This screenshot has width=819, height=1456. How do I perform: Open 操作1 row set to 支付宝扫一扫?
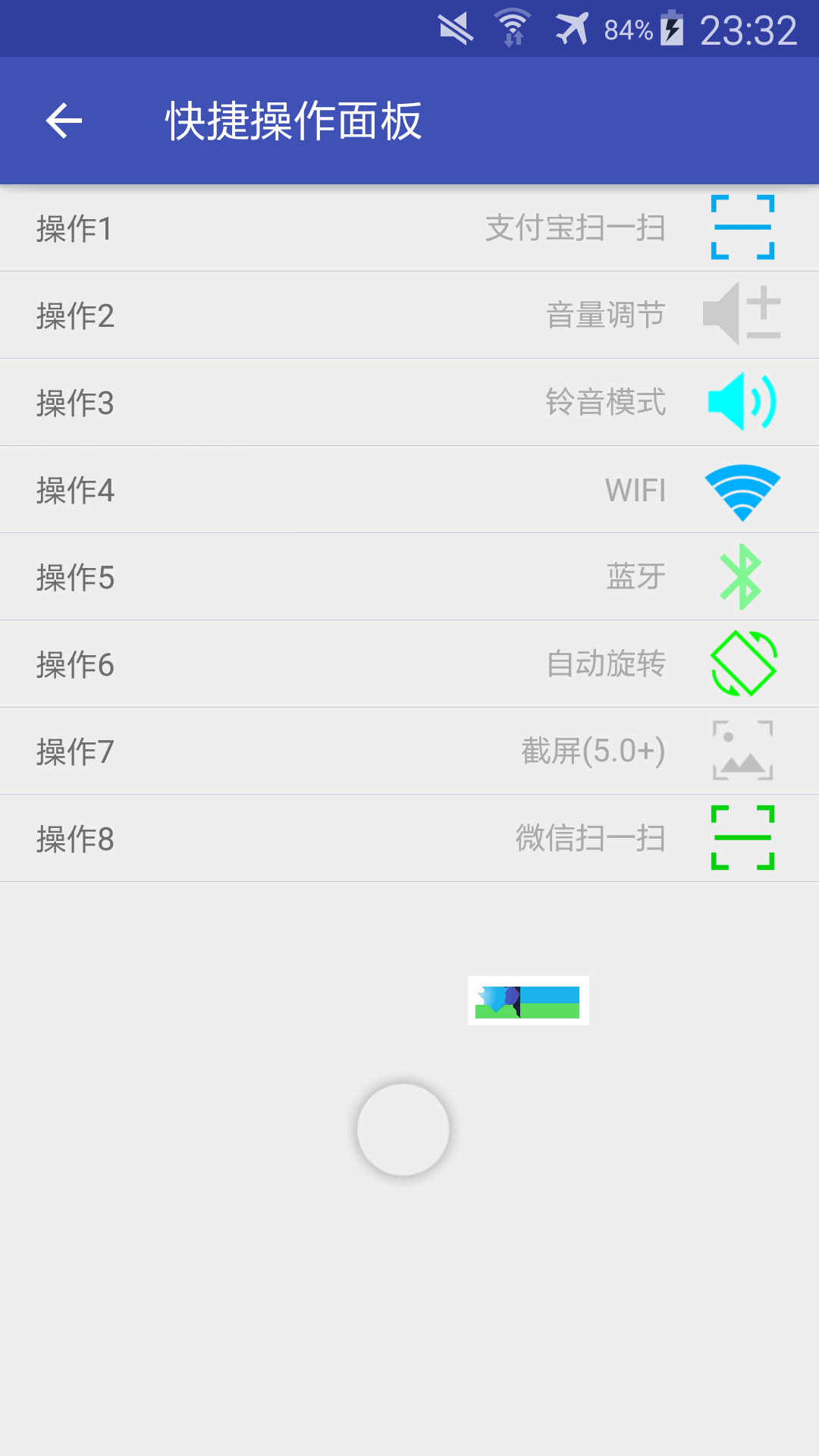click(409, 227)
